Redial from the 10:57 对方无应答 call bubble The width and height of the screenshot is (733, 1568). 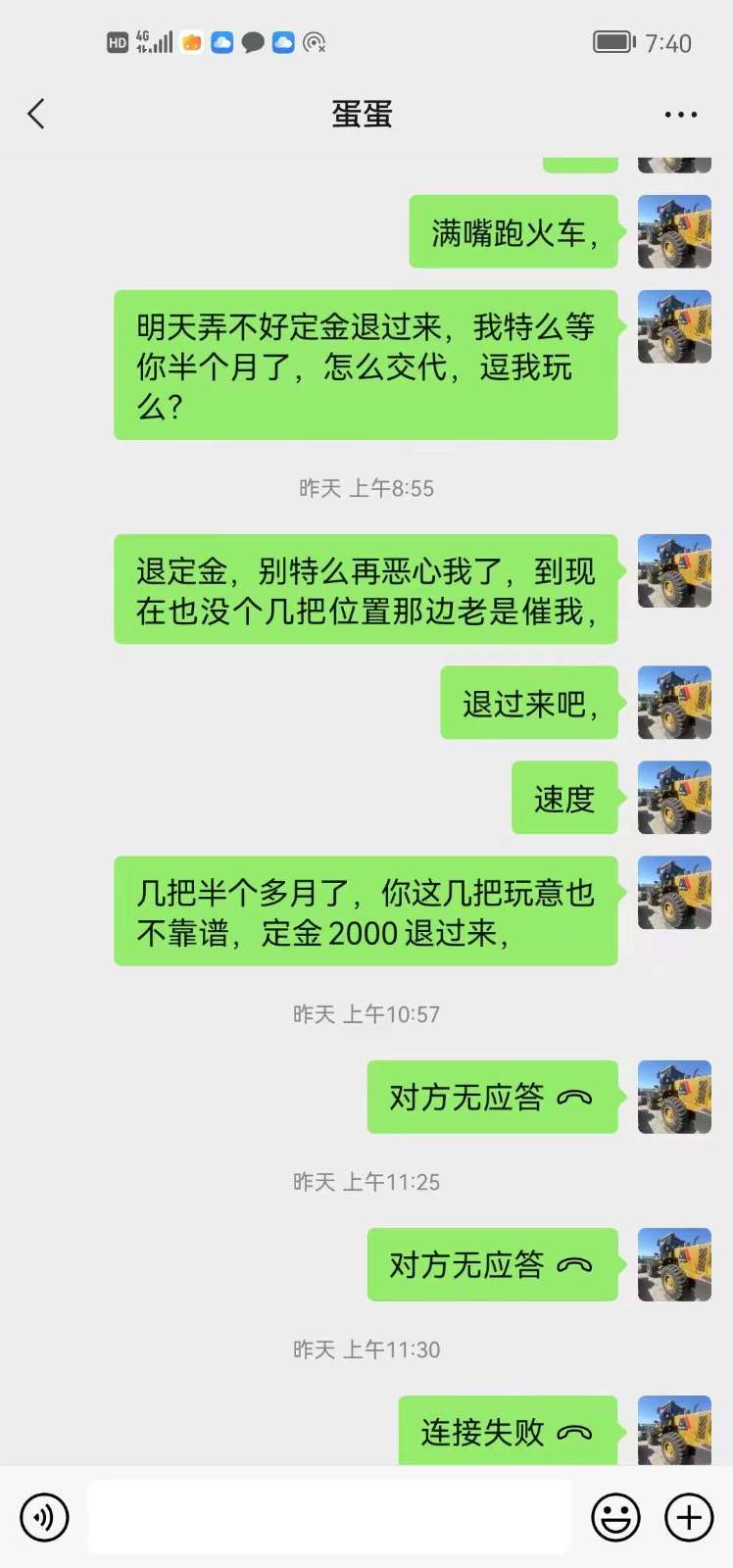(492, 1097)
